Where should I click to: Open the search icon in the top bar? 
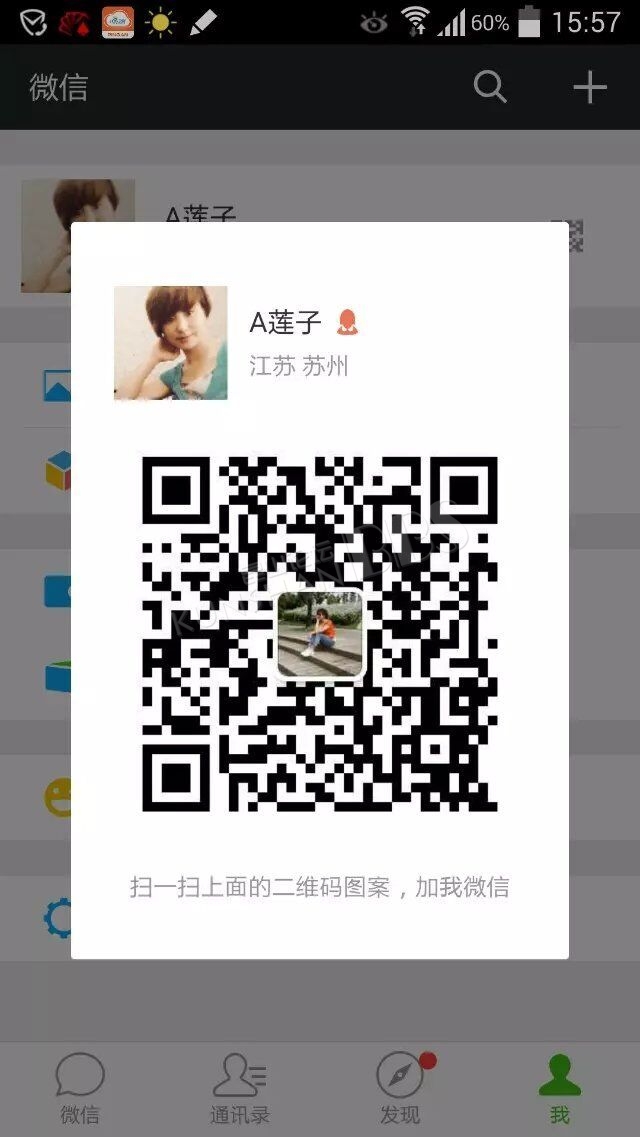[490, 88]
